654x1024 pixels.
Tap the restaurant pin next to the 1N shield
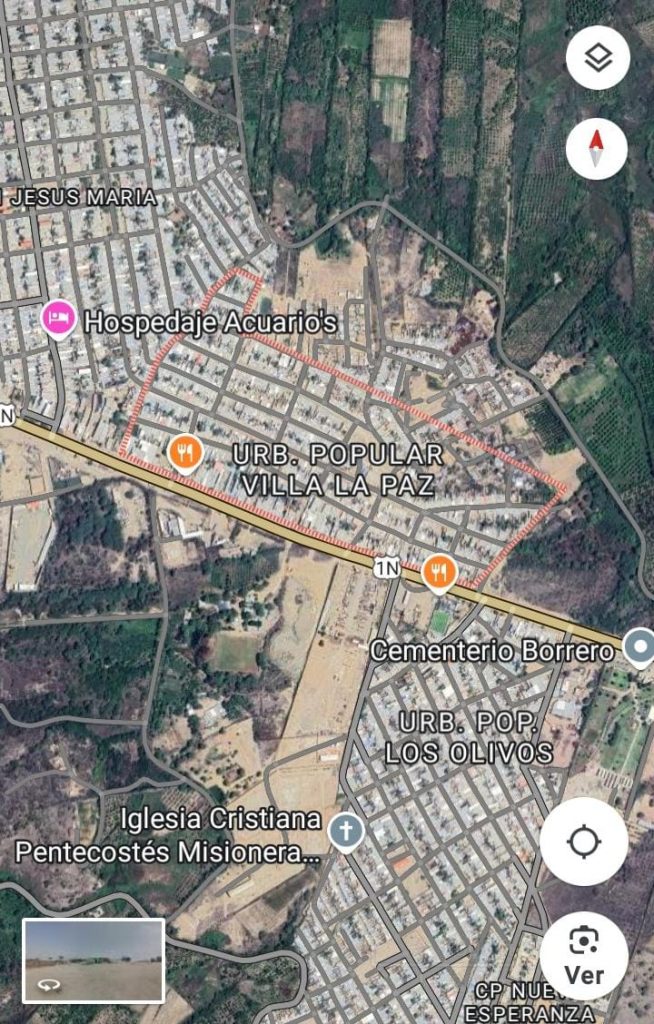[x=439, y=572]
